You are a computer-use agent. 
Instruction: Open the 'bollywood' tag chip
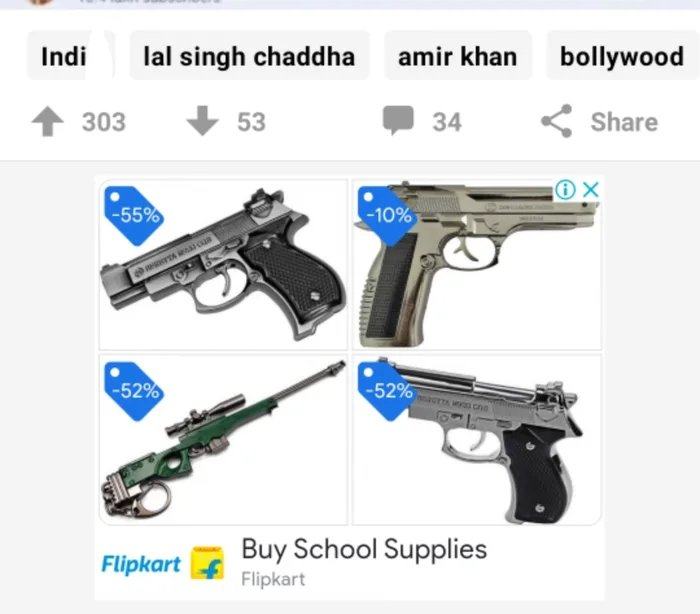(621, 57)
